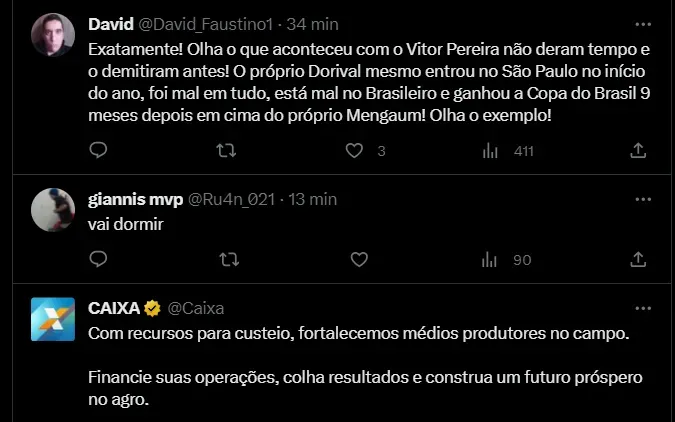675x422 pixels.
Task: Like David's post
Action: 354,150
